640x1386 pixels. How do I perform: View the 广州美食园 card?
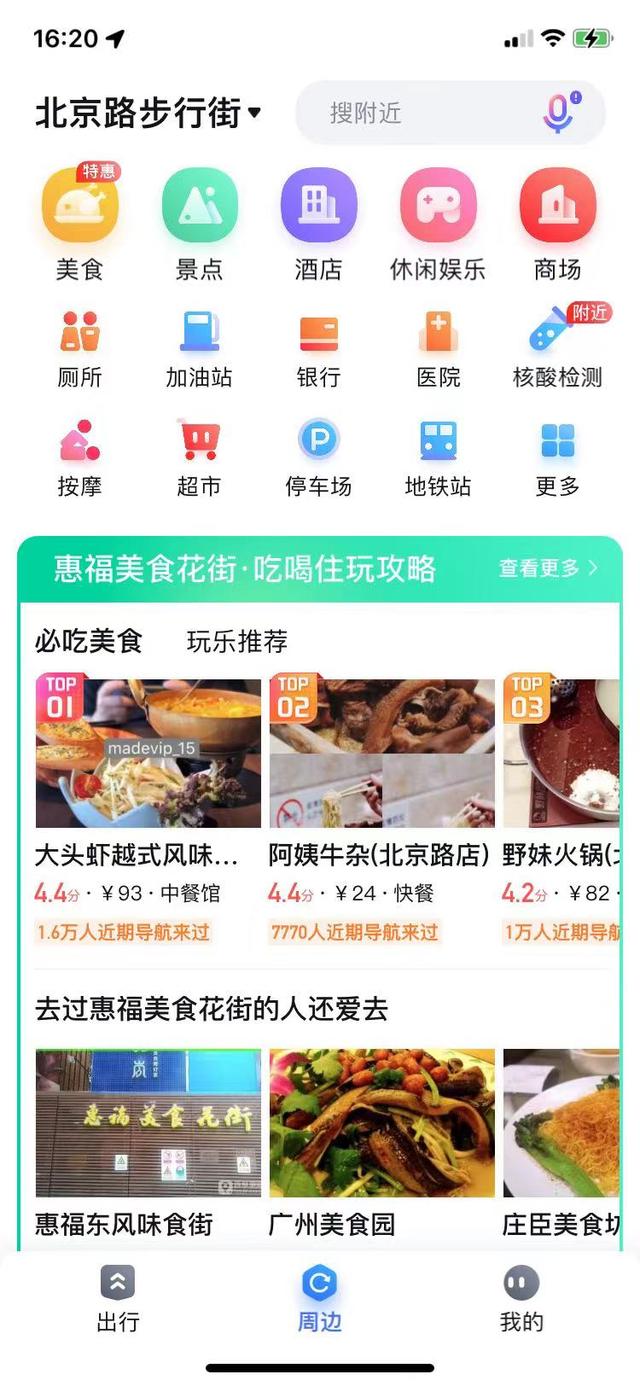coord(381,1144)
